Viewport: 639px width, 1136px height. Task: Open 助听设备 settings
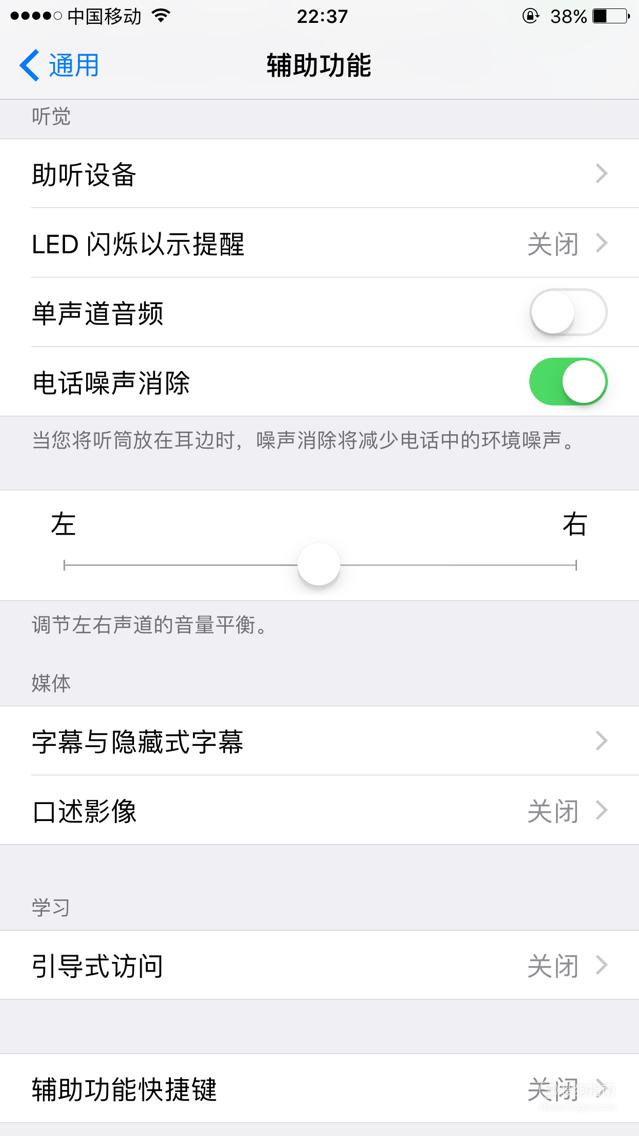(320, 174)
